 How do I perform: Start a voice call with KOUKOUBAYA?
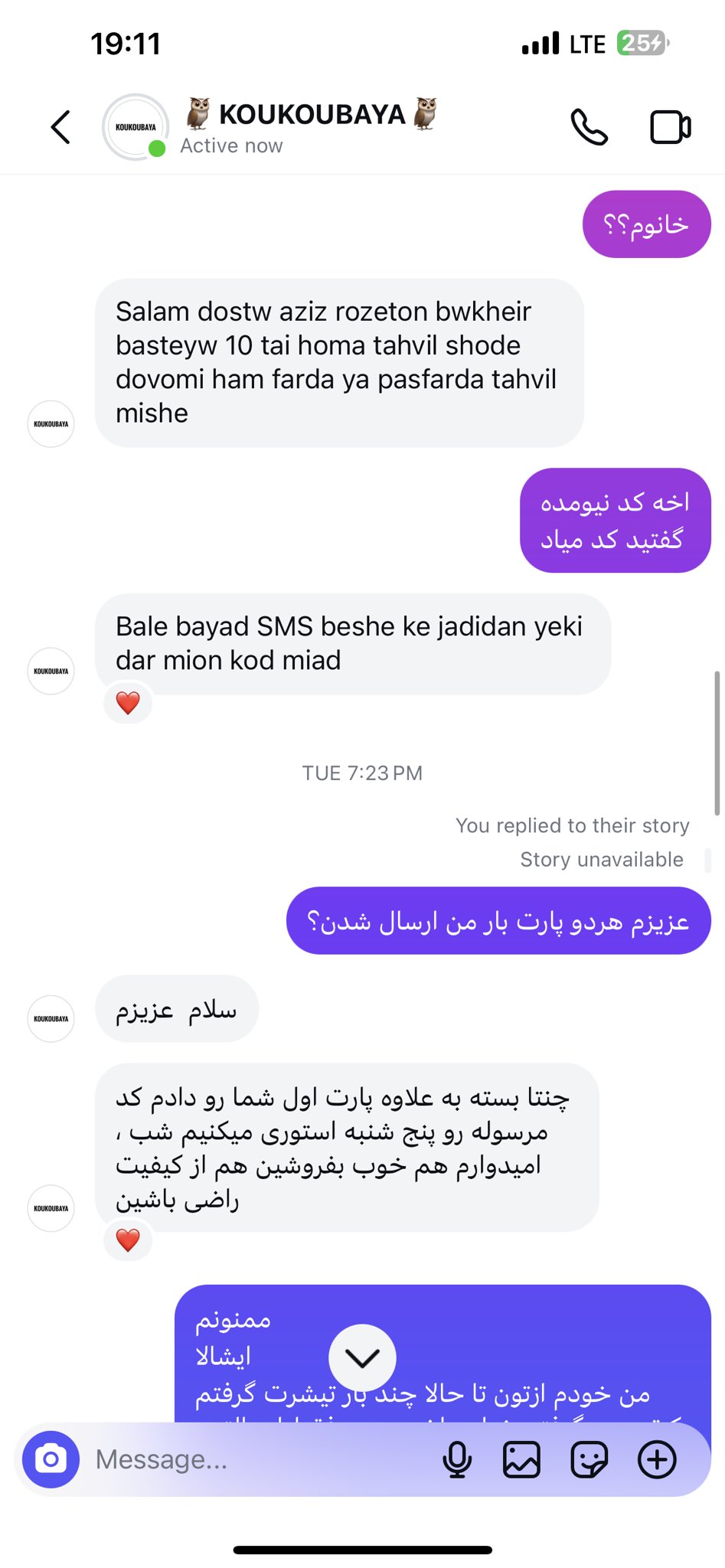[x=589, y=127]
